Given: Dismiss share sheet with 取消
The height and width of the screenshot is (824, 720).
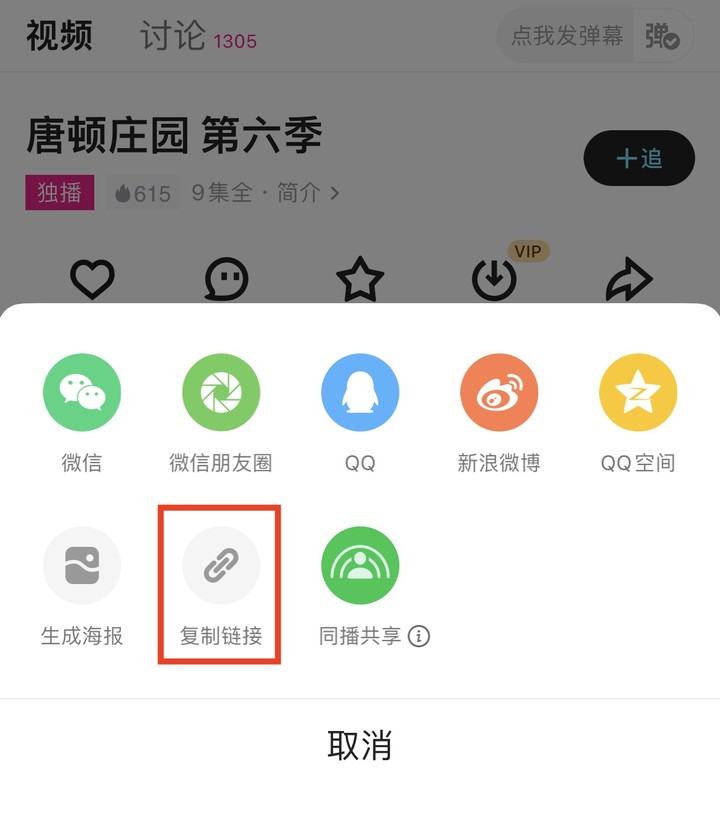Looking at the screenshot, I should tap(359, 745).
